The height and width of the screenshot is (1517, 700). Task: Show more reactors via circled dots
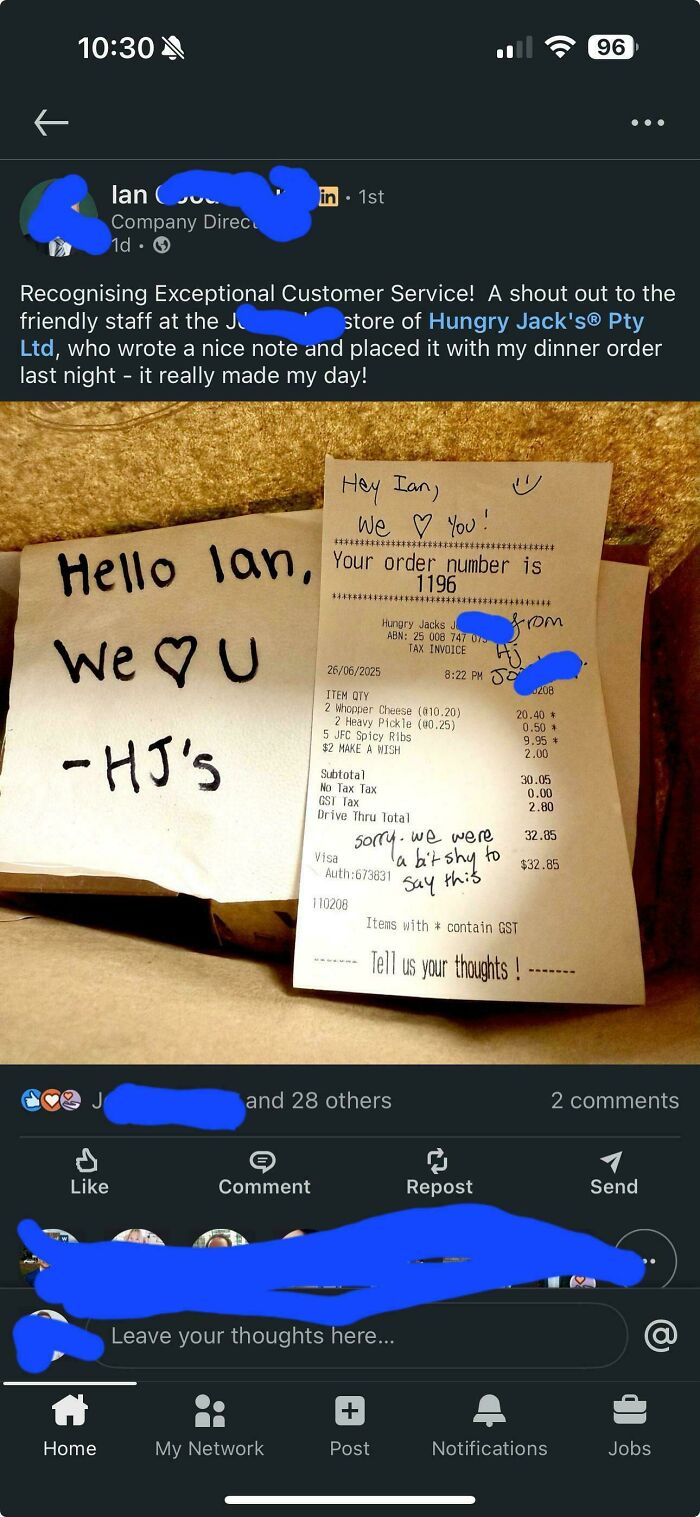(x=648, y=1260)
